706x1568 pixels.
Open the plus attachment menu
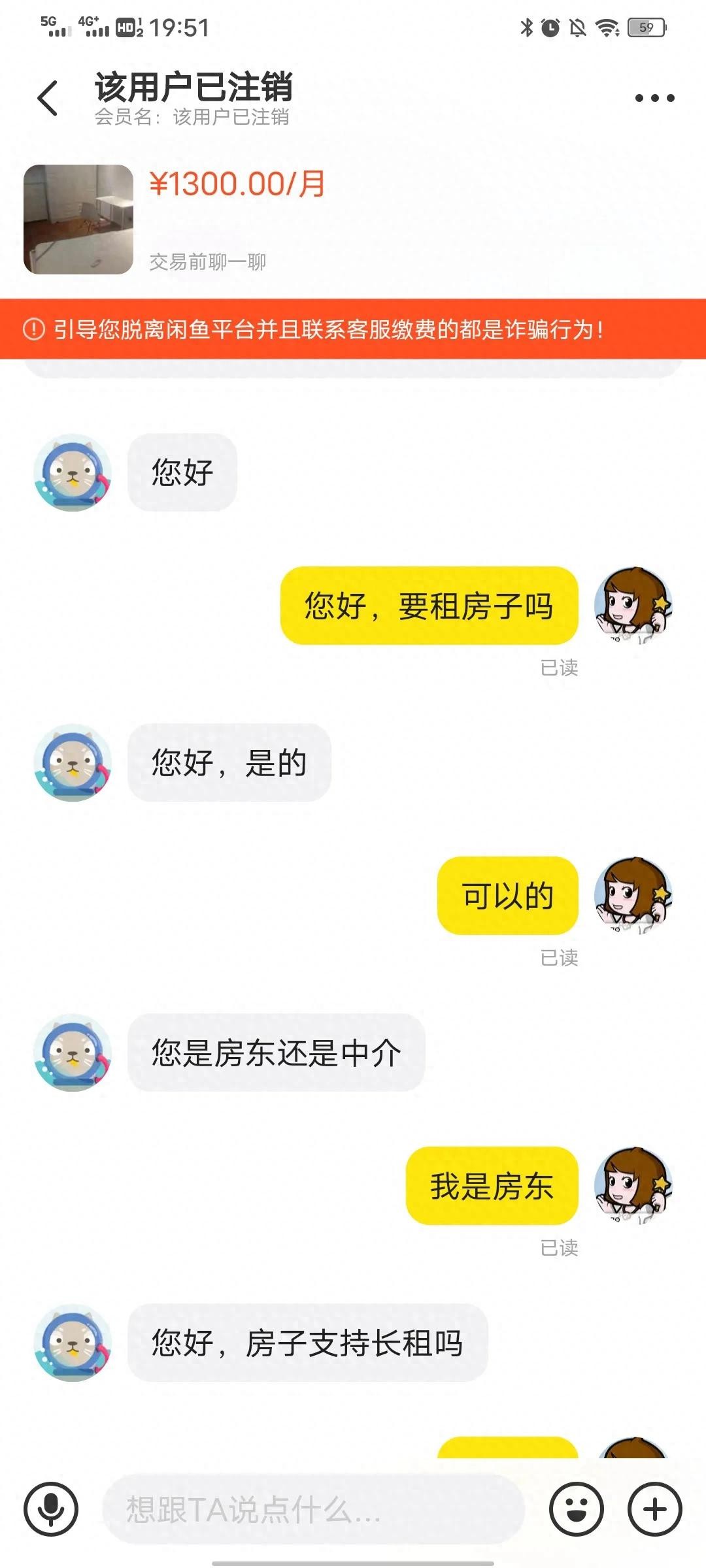pos(655,1509)
